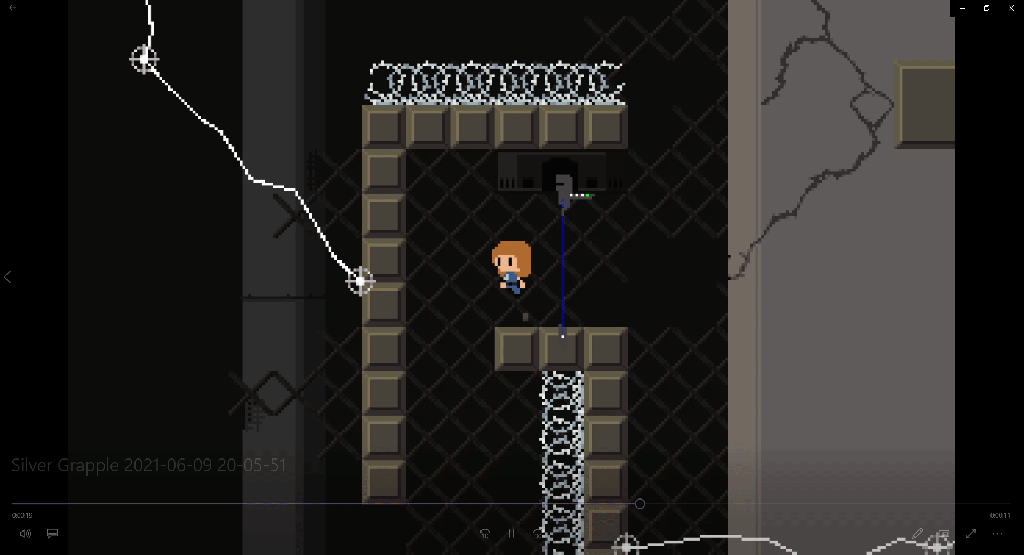The height and width of the screenshot is (555, 1024).
Task: Close the video player window
Action: pyautogui.click(x=1010, y=8)
